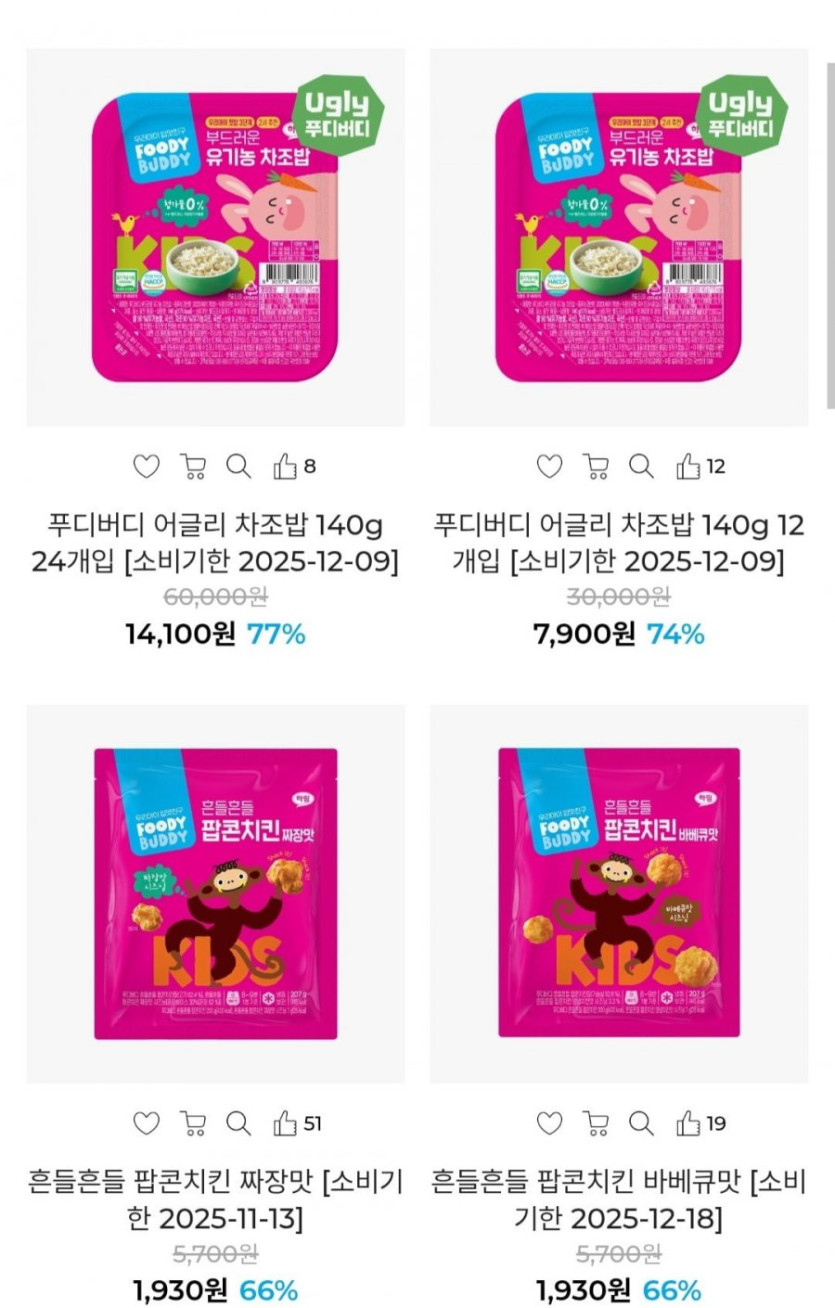The width and height of the screenshot is (835, 1308).
Task: Quick view 팝콘치킨 짜장맛 with magnifier icon
Action: (x=238, y=1123)
